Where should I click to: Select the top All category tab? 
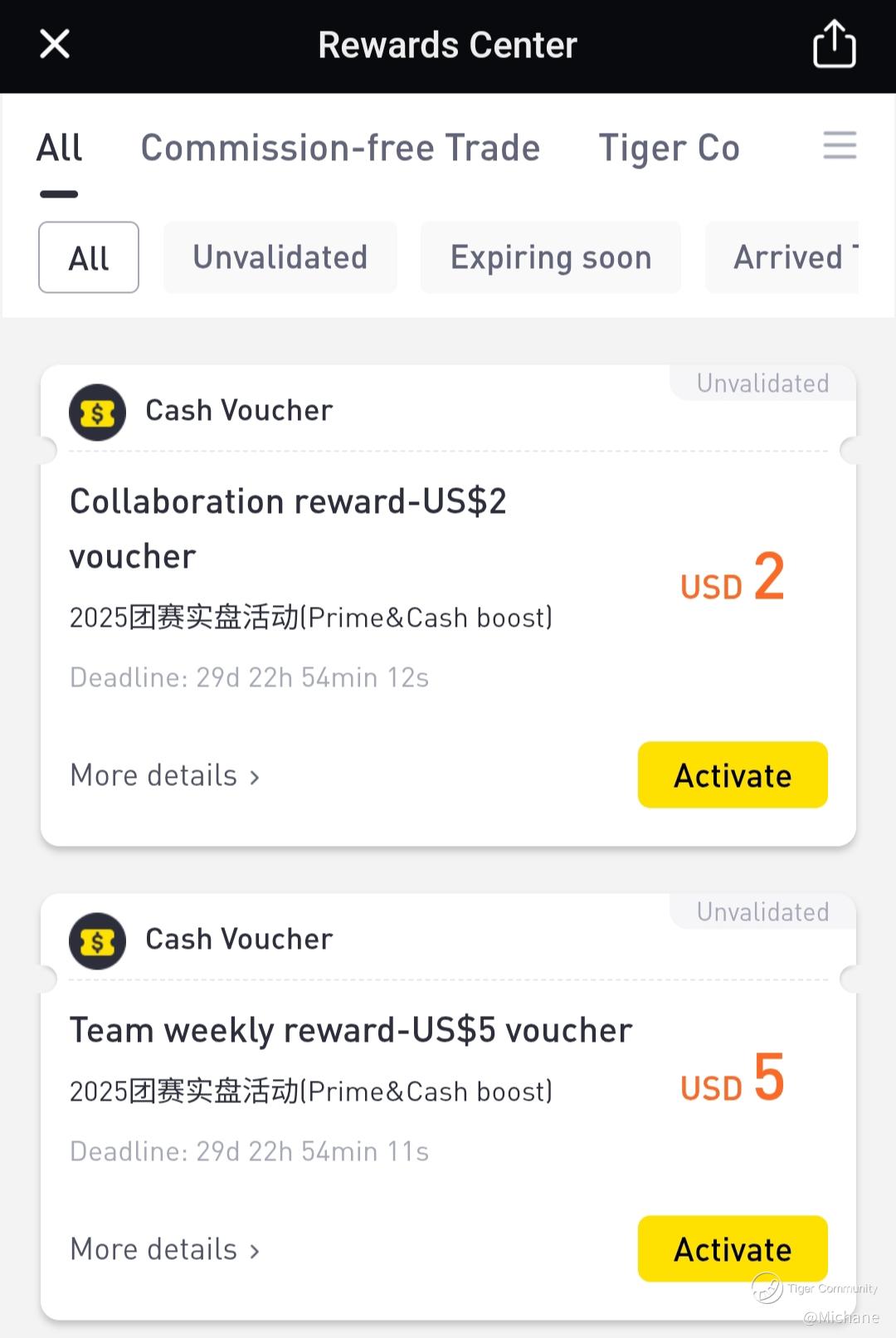pyautogui.click(x=59, y=149)
